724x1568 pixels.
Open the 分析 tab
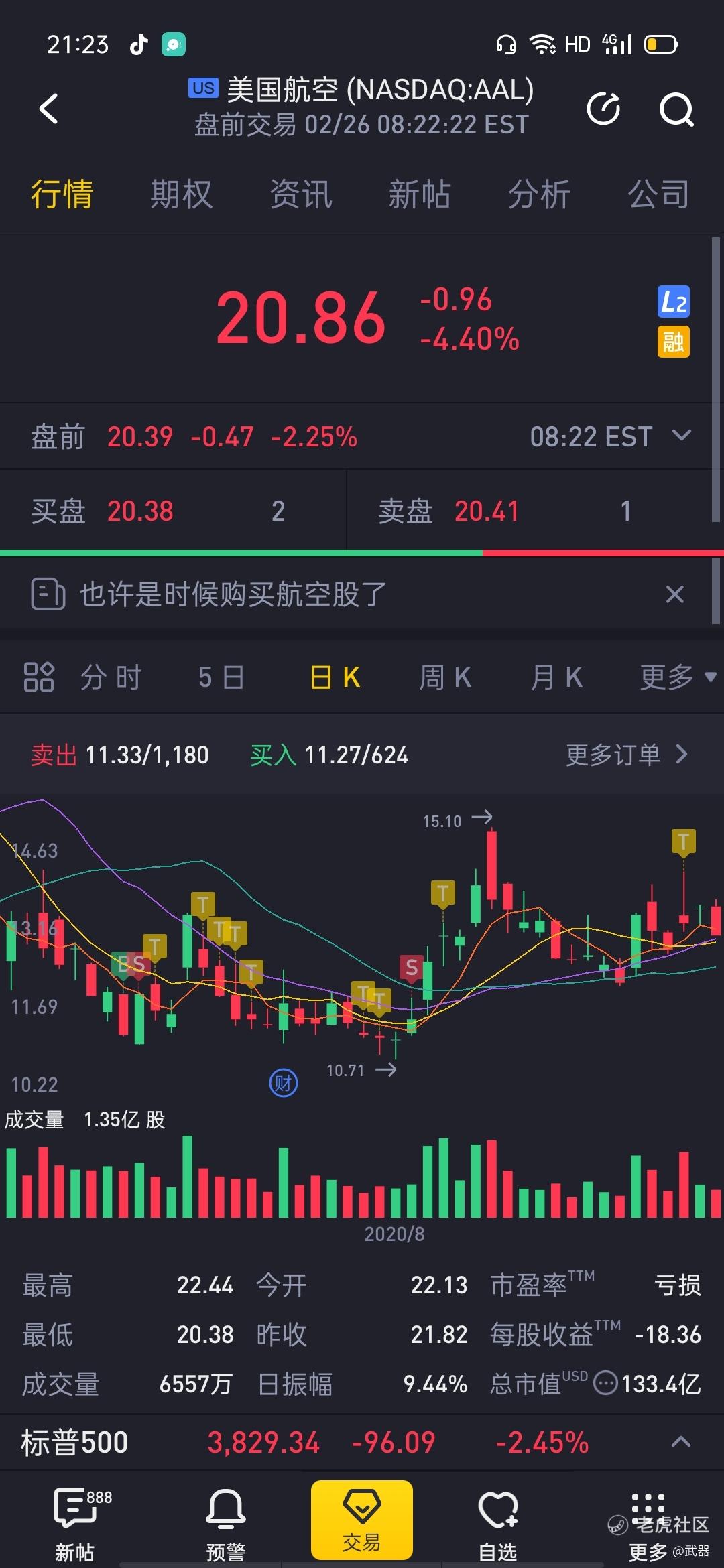pyautogui.click(x=539, y=195)
